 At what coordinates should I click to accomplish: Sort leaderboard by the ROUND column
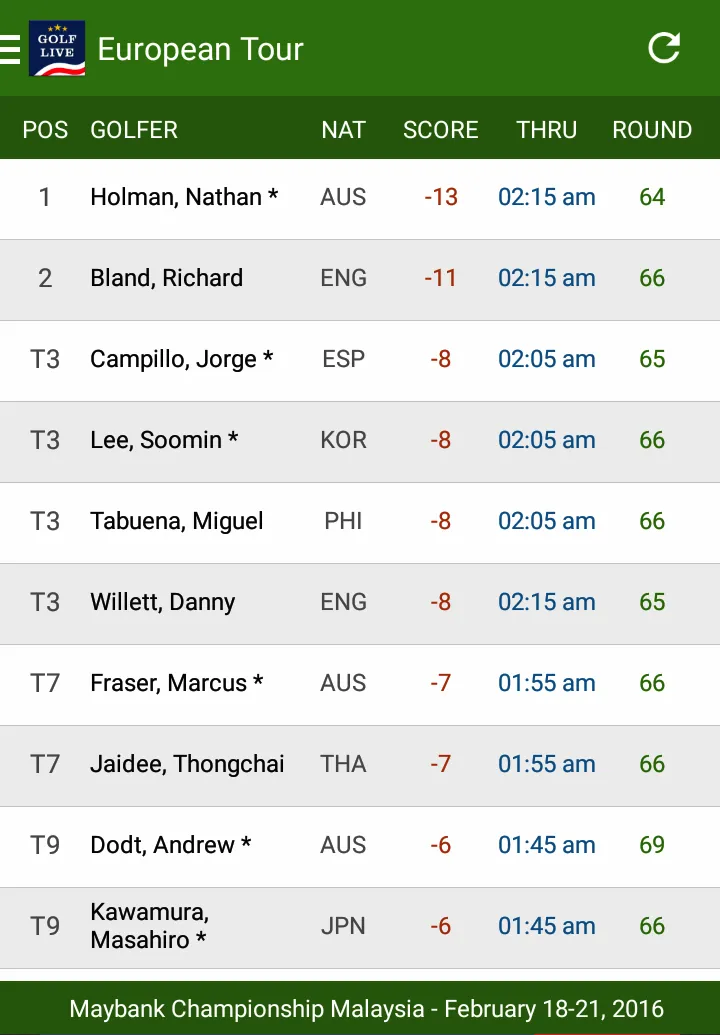tap(651, 129)
